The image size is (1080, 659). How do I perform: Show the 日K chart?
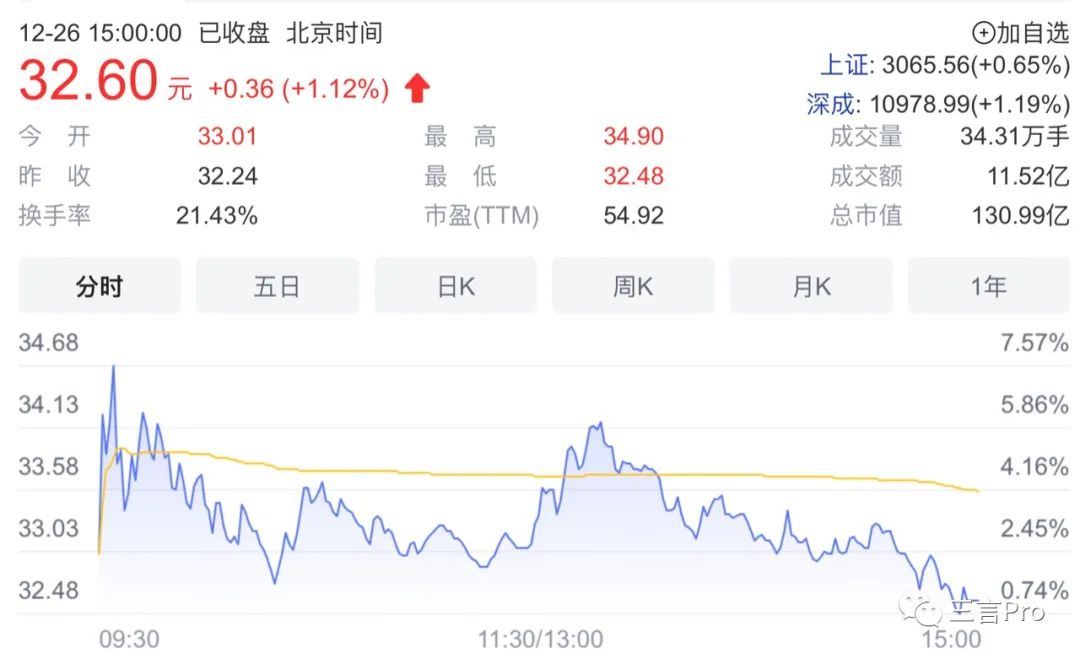(455, 286)
